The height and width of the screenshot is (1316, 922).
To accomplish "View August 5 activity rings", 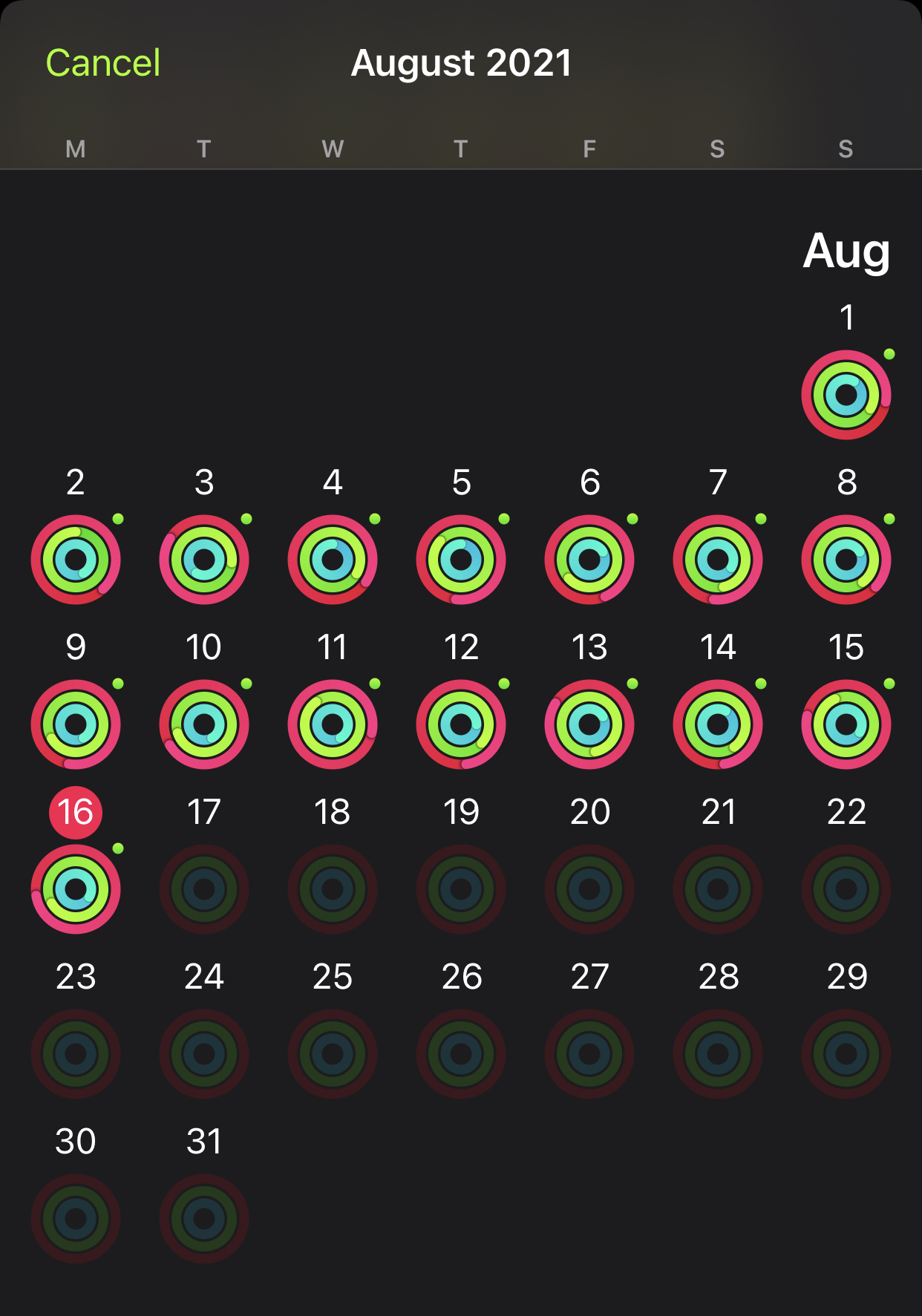I will [x=461, y=559].
